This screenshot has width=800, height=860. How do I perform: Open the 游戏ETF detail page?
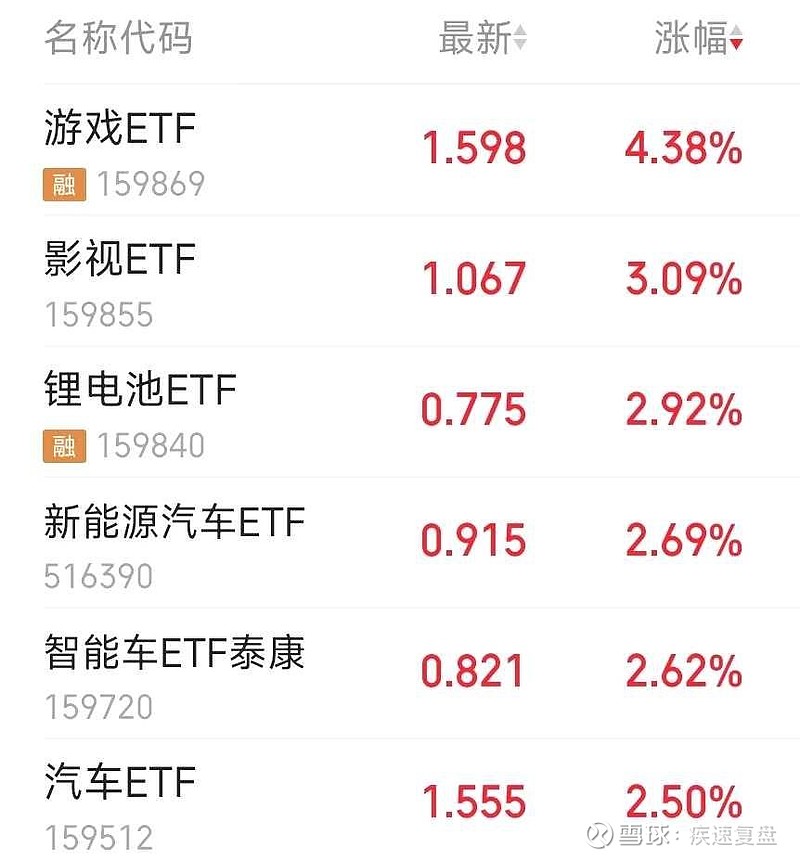120,128
